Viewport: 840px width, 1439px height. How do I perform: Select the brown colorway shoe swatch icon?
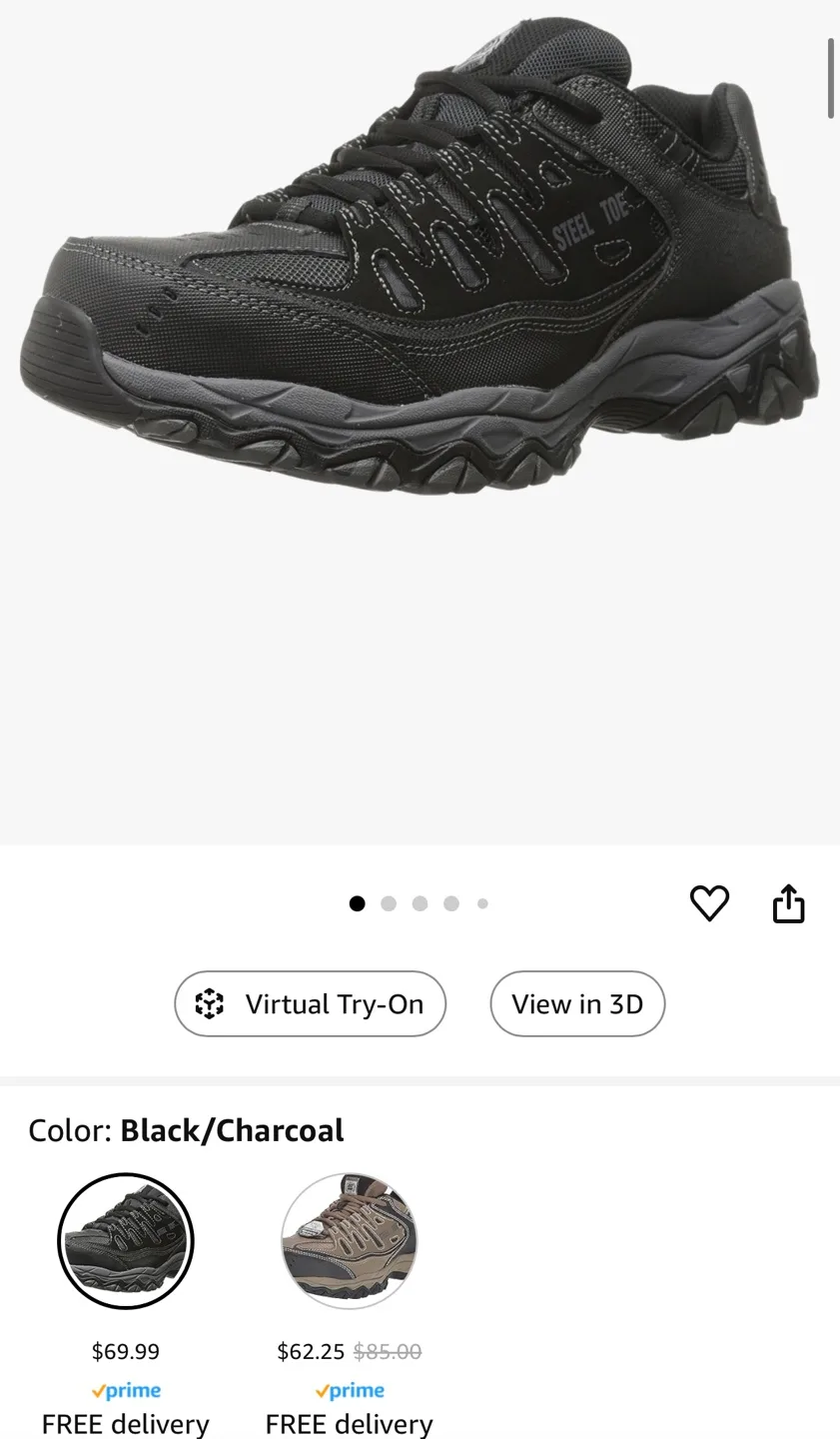pyautogui.click(x=348, y=1239)
